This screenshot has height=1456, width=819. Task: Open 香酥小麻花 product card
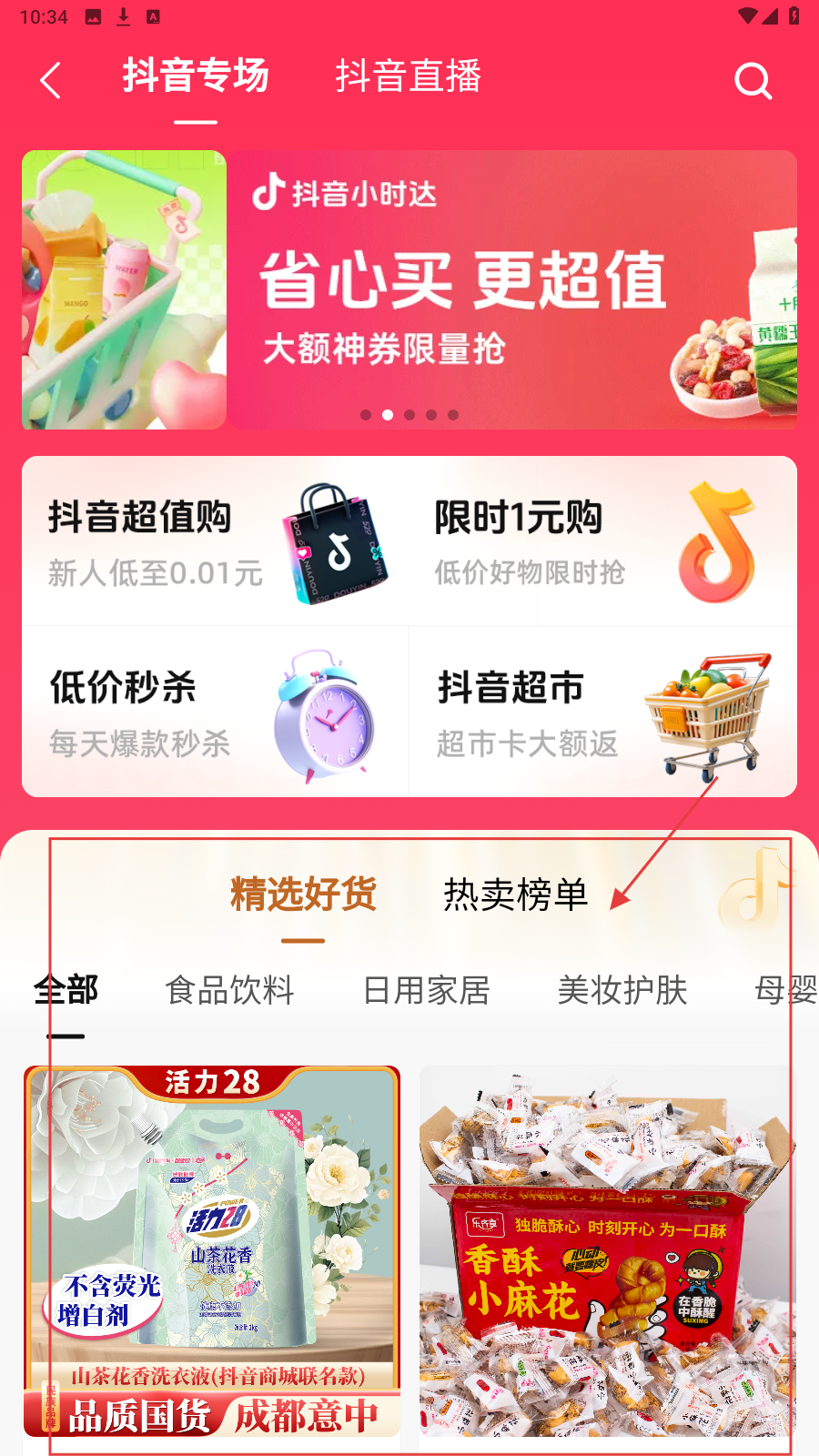[606, 1251]
